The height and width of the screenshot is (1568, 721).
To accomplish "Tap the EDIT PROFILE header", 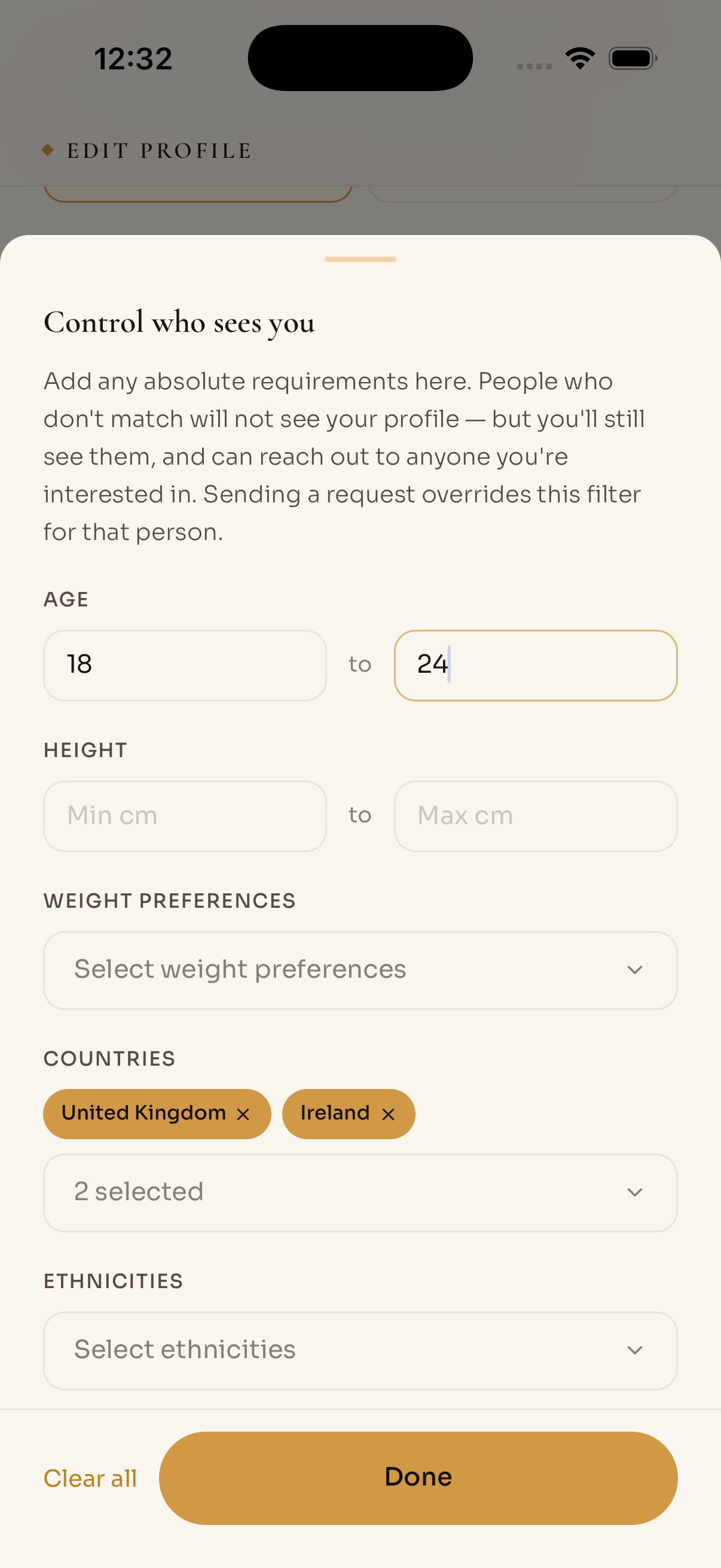I will coord(158,150).
